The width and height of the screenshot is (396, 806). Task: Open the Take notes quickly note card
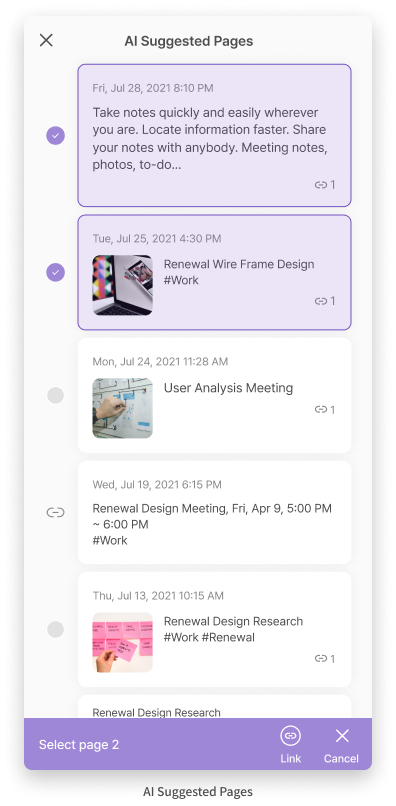click(x=214, y=135)
